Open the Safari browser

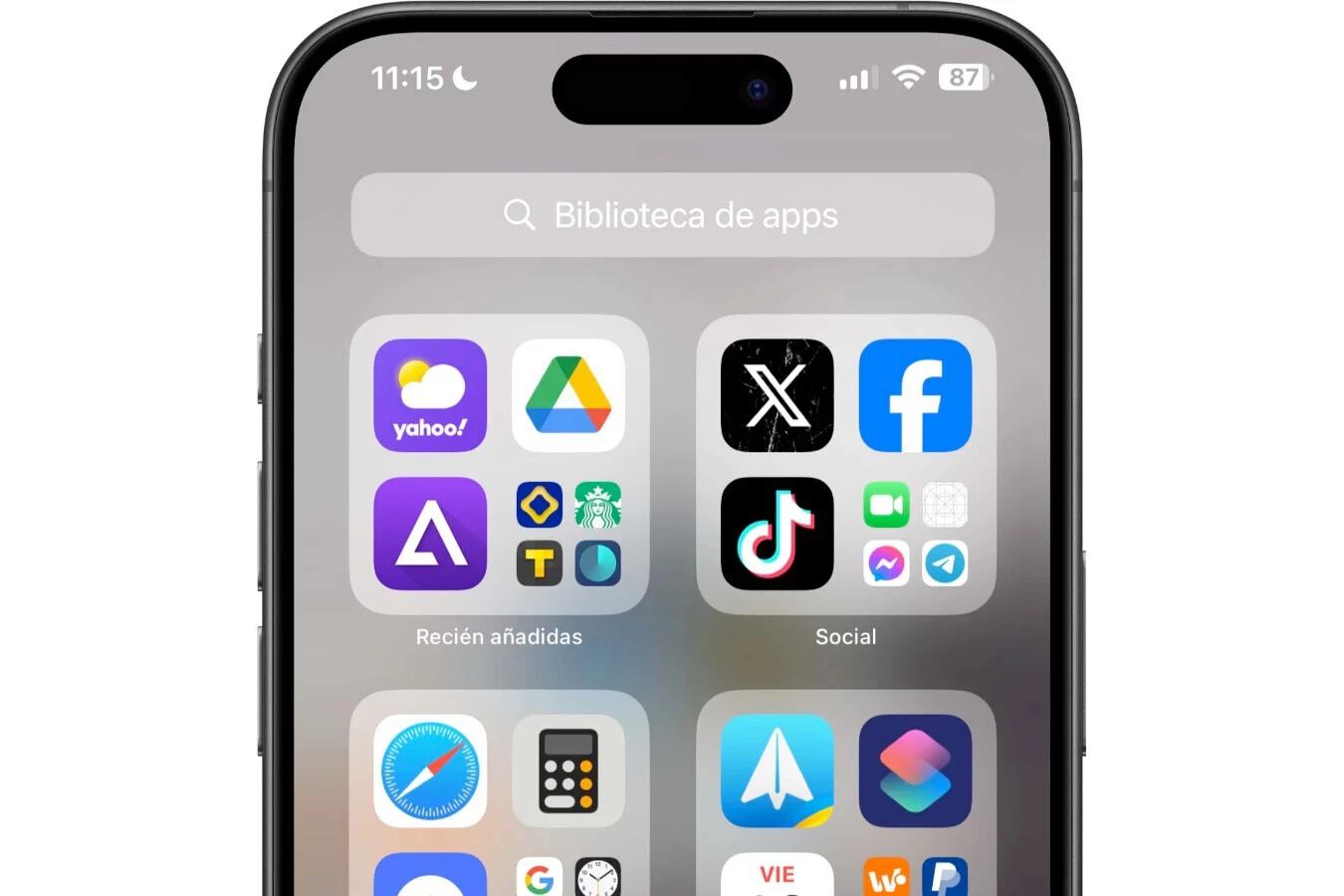click(430, 771)
